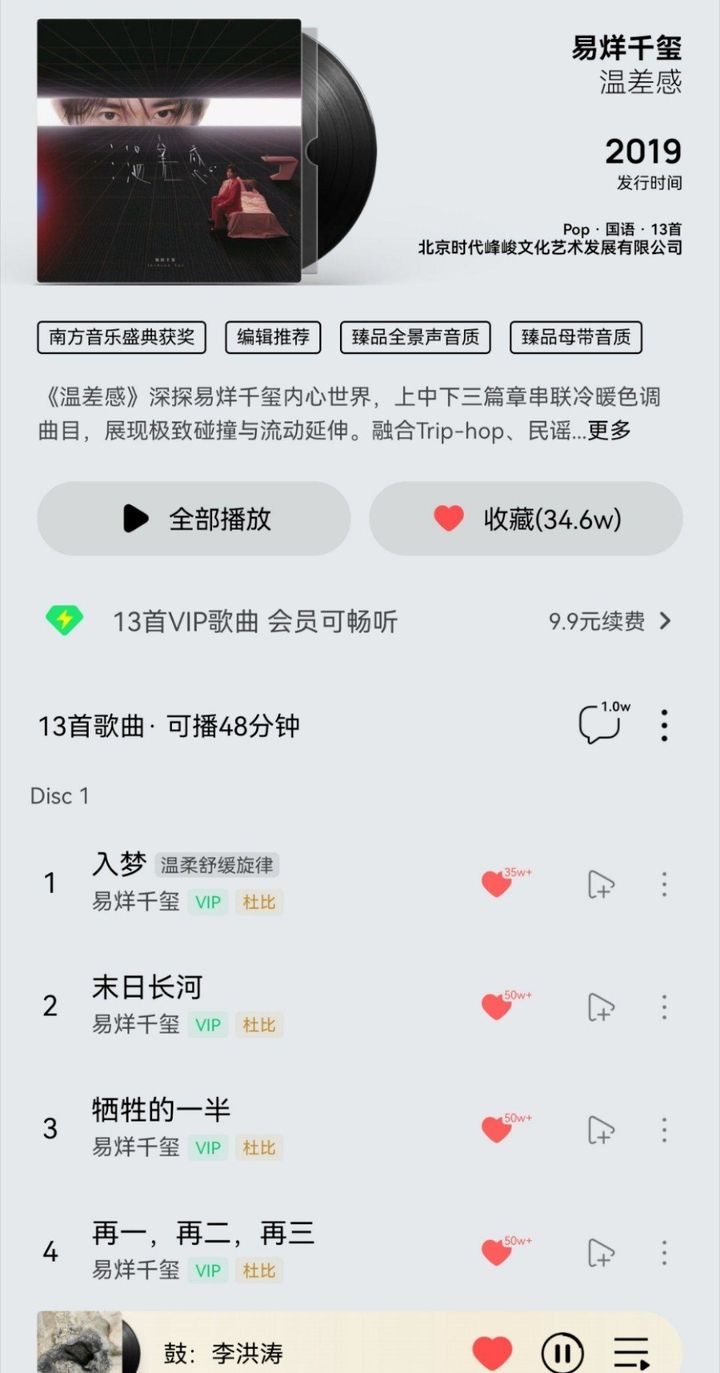Viewport: 720px width, 1373px height.
Task: Open the 9.9元续费 VIP renewal link
Action: coord(610,621)
